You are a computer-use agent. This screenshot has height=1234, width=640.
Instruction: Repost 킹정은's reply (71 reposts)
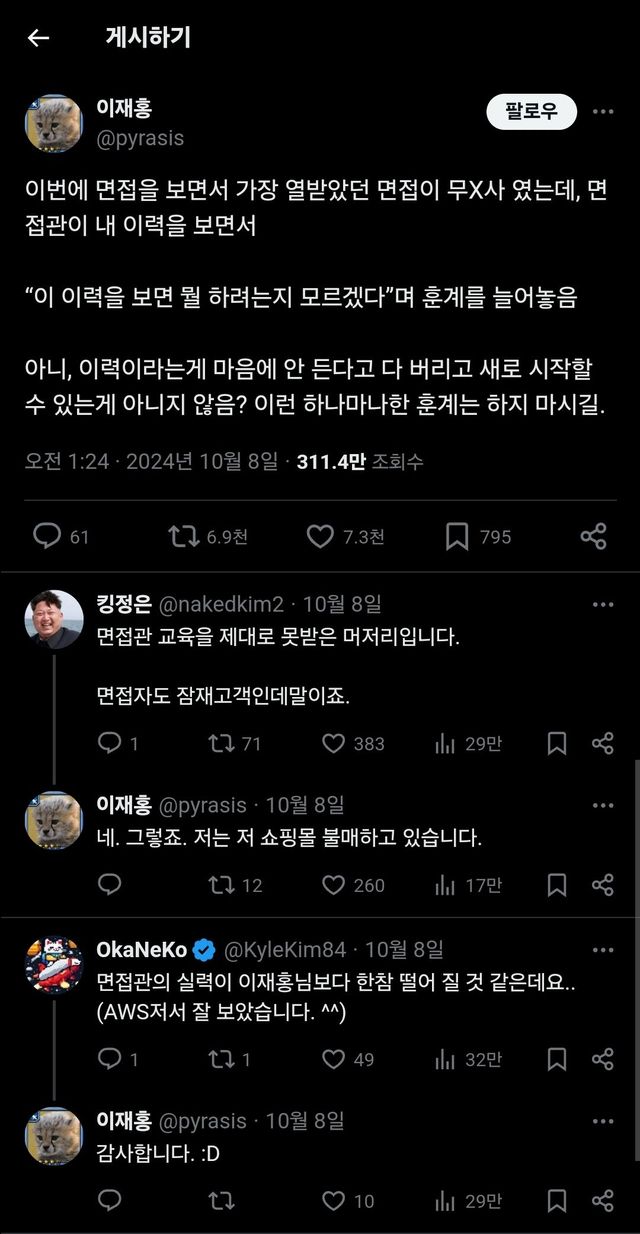pyautogui.click(x=219, y=743)
